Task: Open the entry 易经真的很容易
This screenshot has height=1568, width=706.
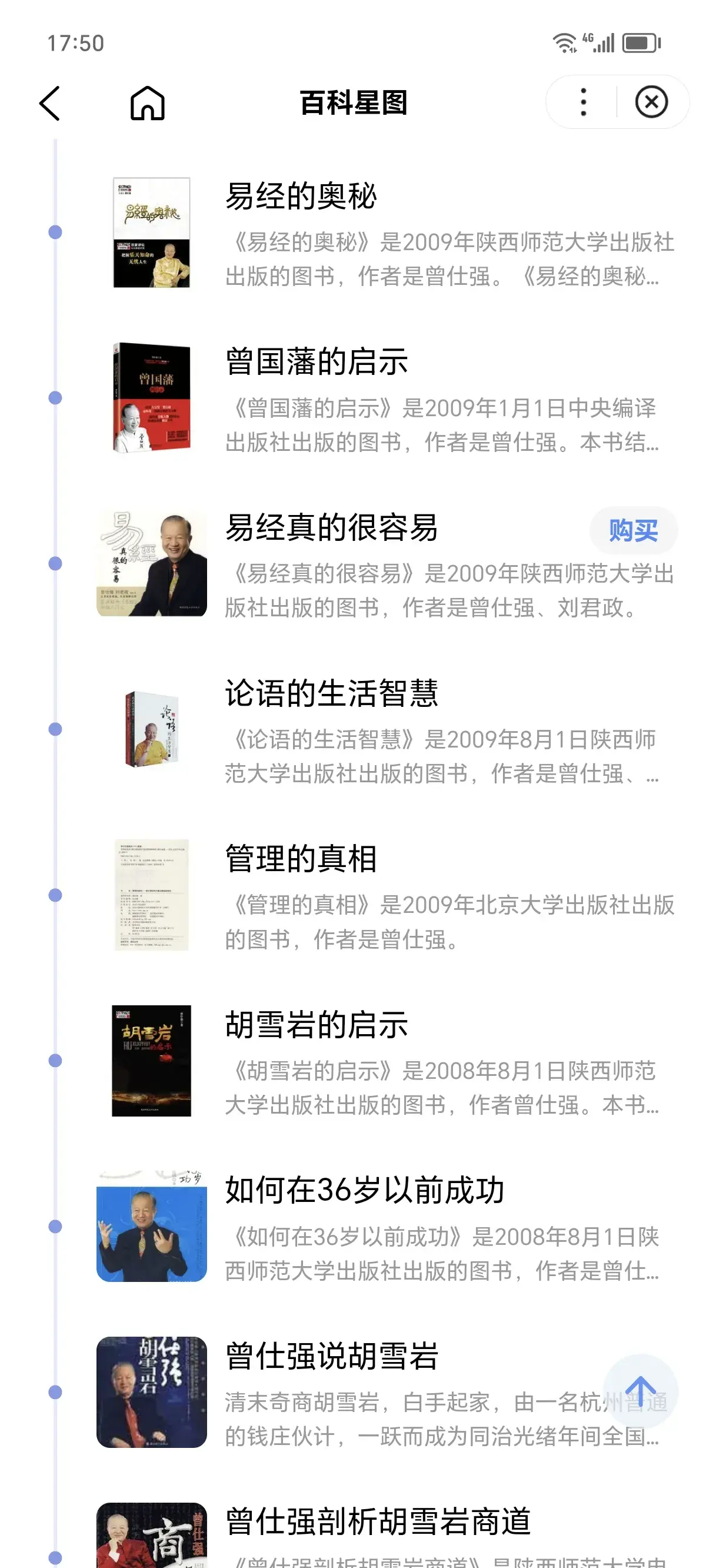Action: click(331, 528)
